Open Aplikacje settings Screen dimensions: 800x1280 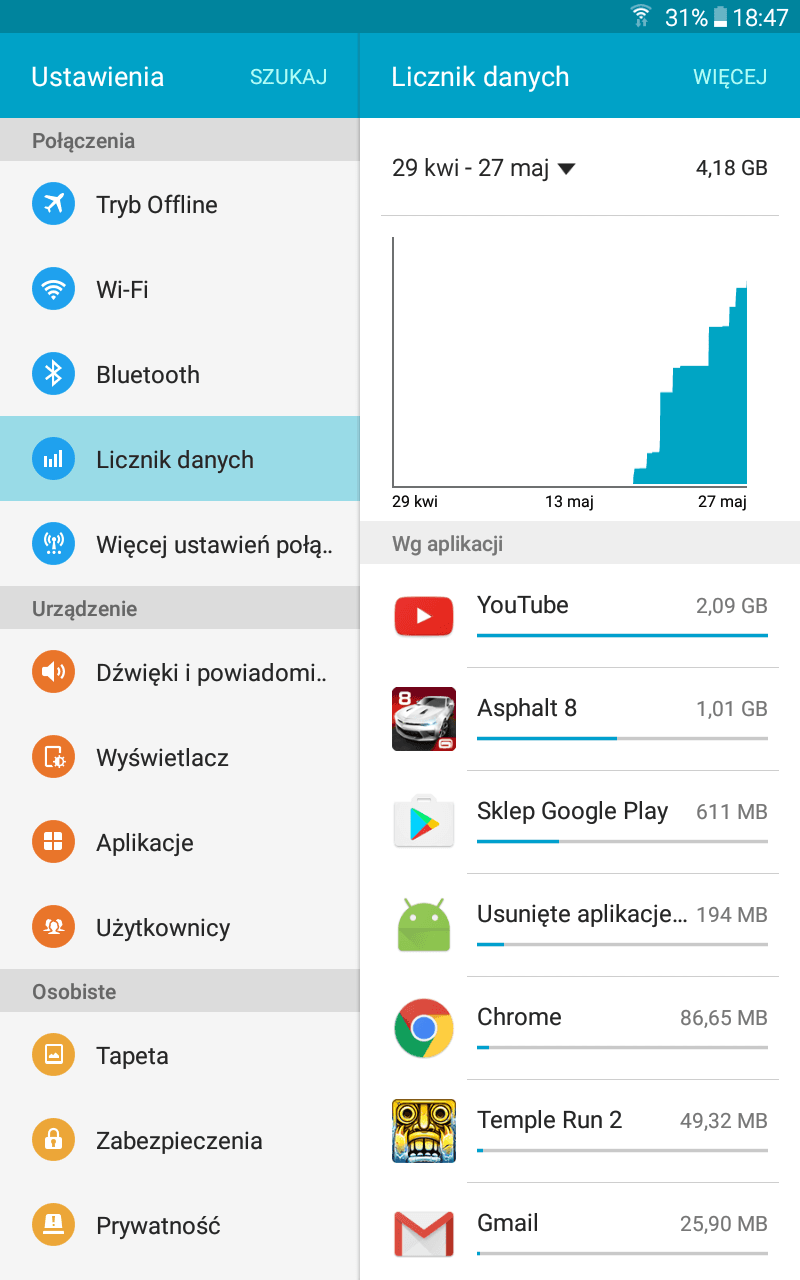click(179, 842)
